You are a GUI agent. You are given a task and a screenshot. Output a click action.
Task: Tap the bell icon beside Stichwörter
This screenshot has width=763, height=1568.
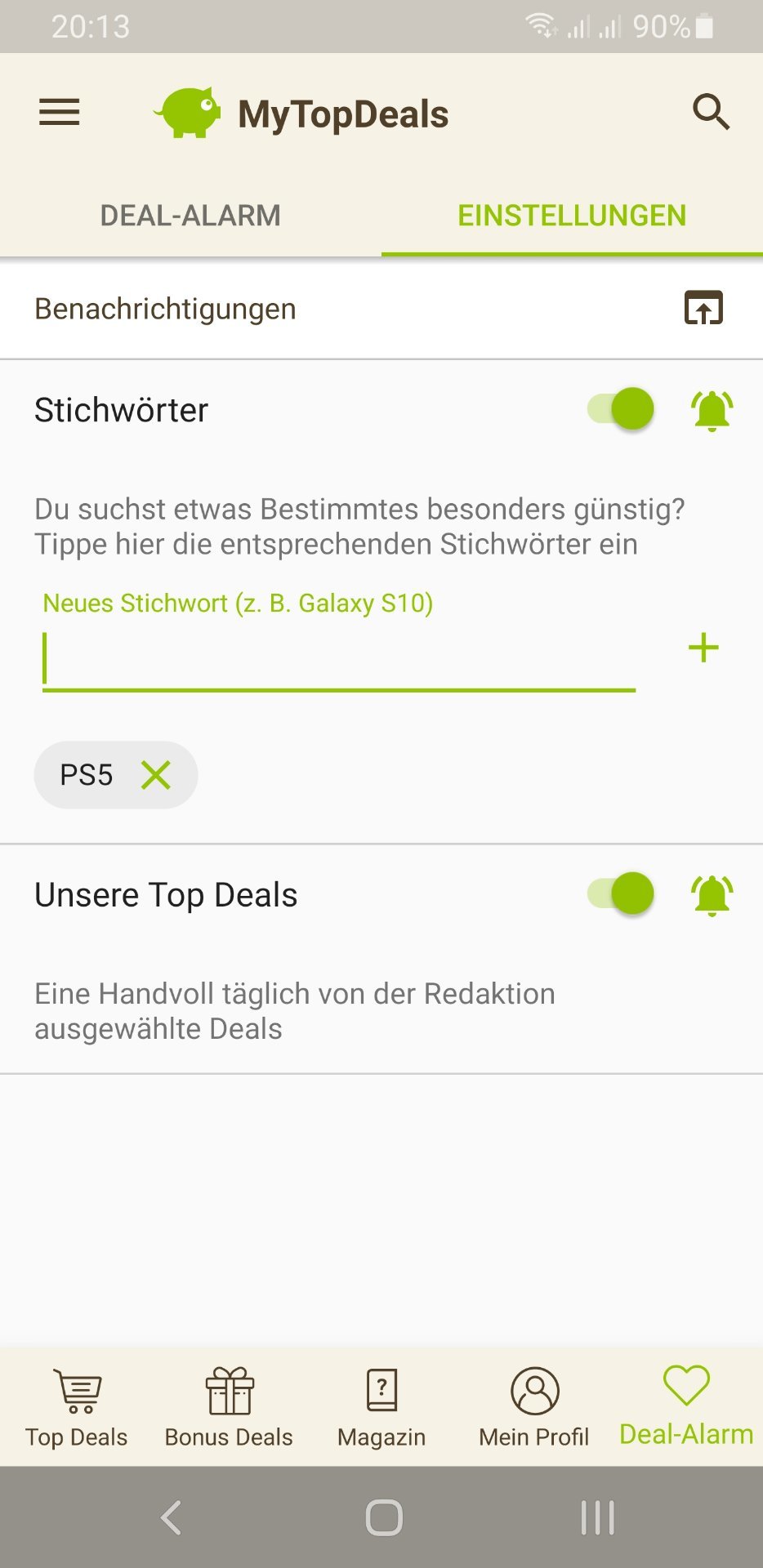(712, 410)
